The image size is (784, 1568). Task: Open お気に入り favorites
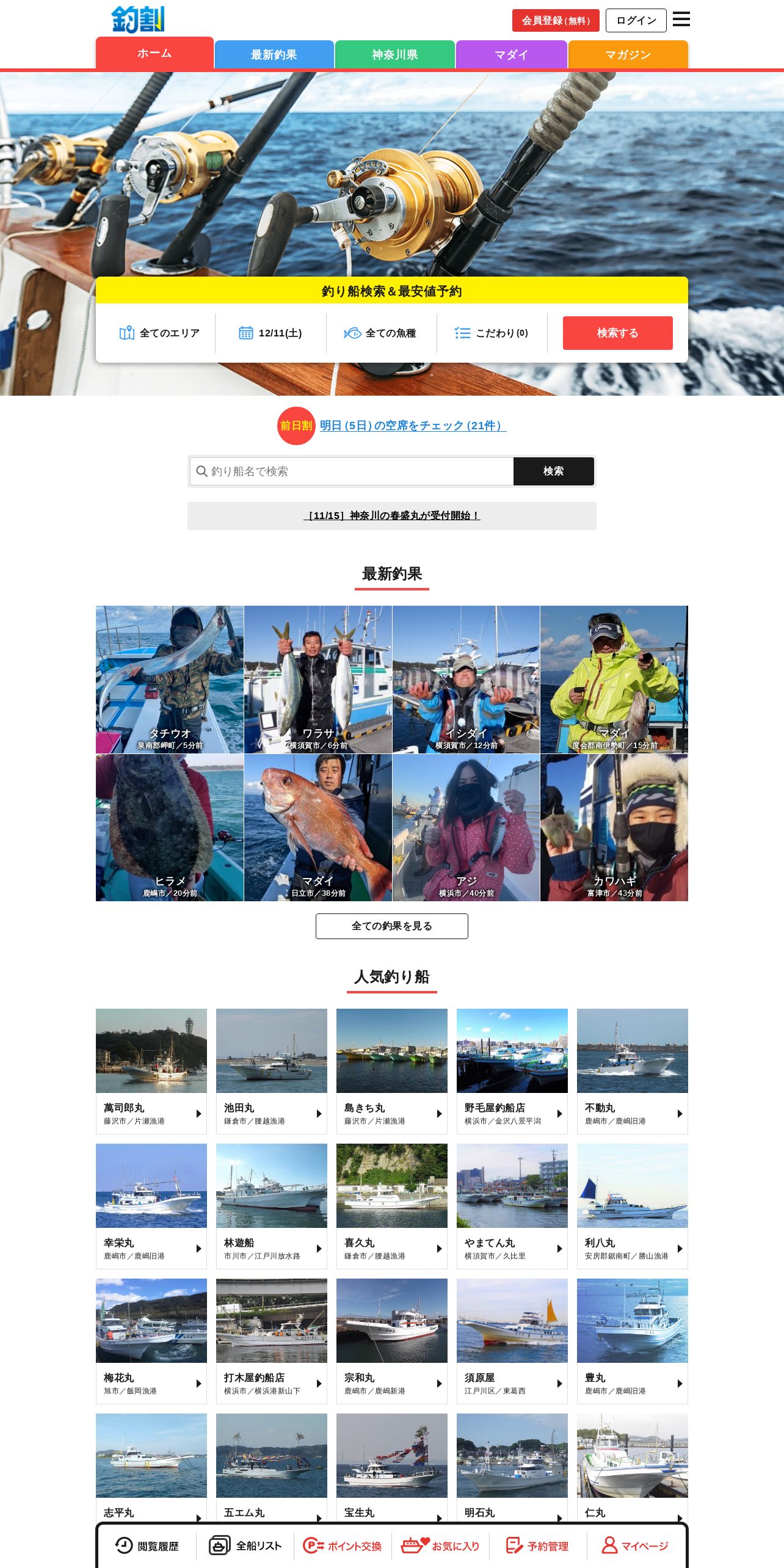[440, 1546]
